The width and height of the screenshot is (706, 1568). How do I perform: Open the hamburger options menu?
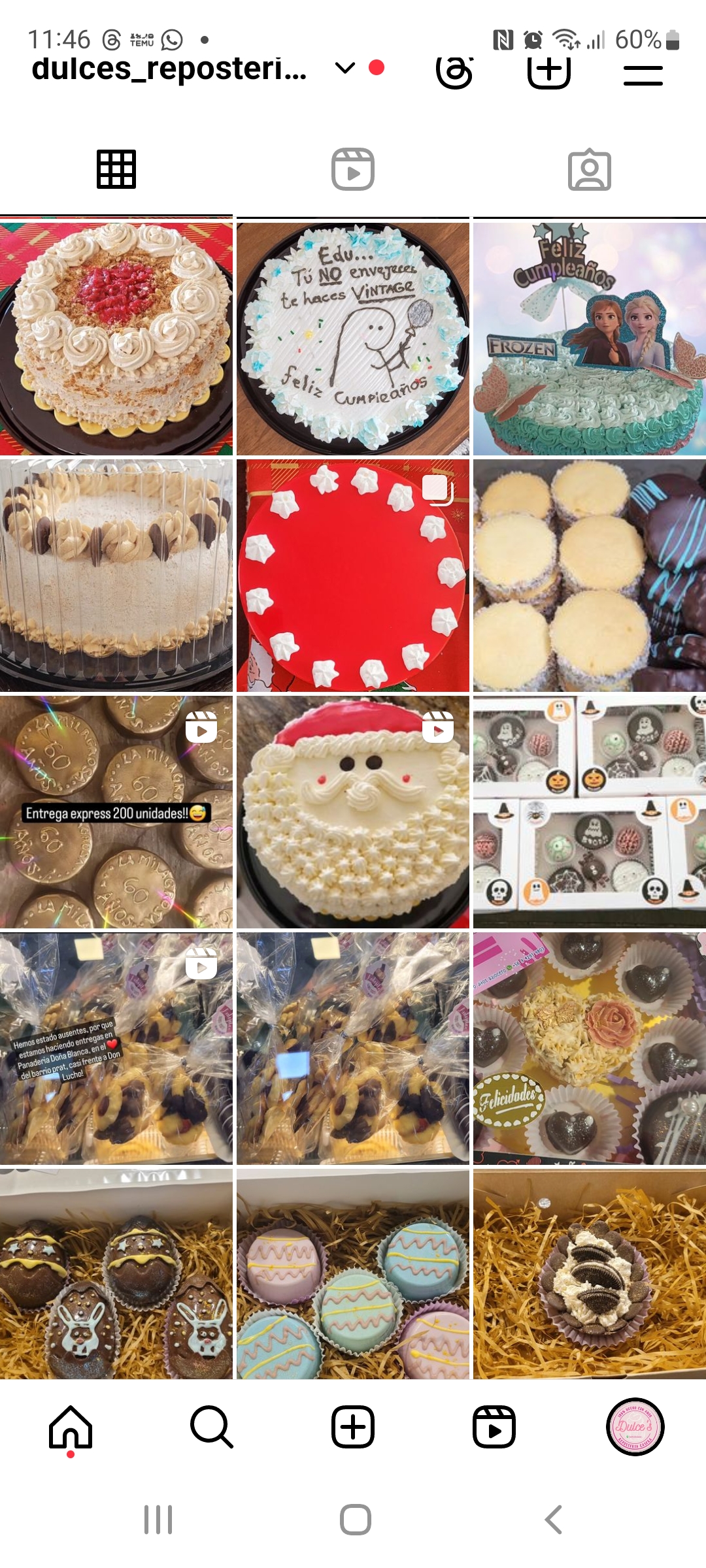[643, 74]
